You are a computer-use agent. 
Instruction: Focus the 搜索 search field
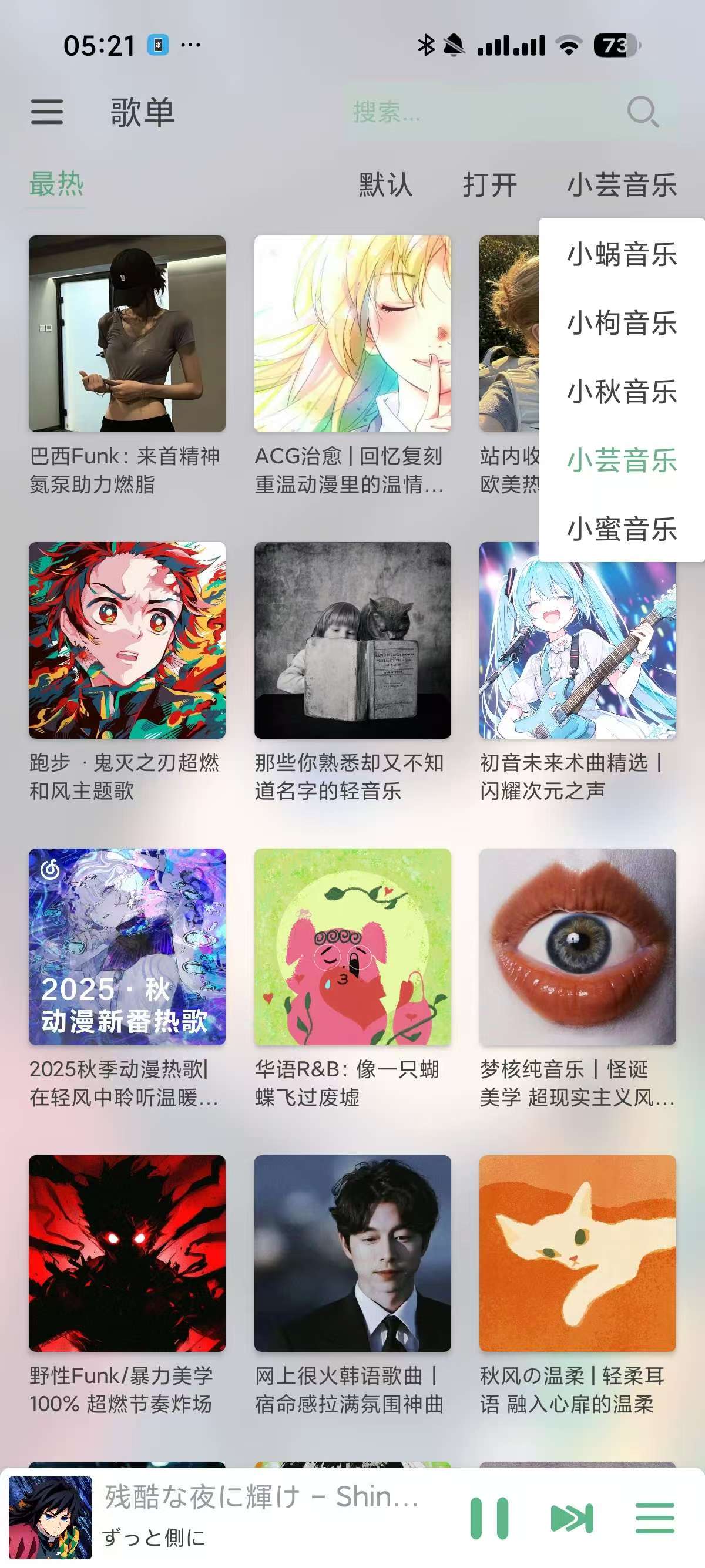pos(475,113)
